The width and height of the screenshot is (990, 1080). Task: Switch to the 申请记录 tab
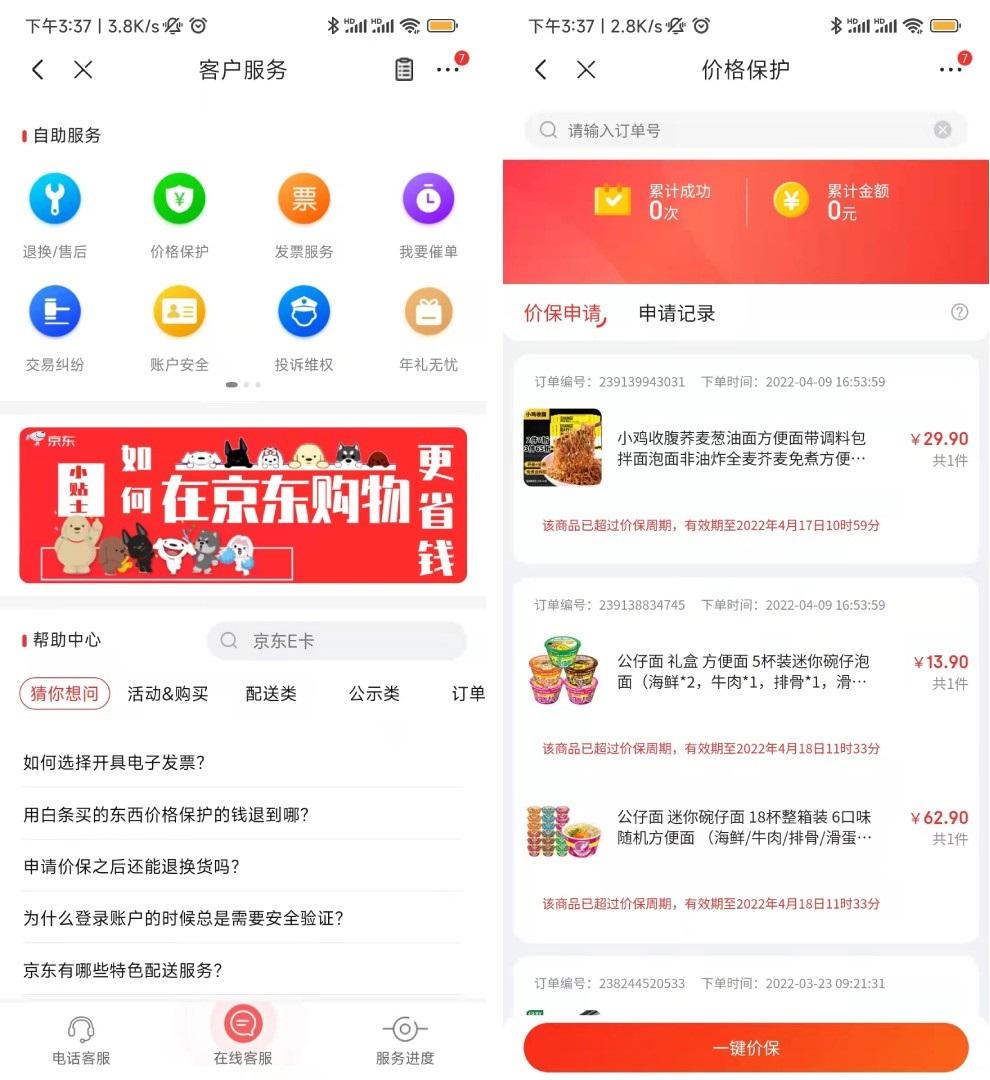(x=677, y=313)
